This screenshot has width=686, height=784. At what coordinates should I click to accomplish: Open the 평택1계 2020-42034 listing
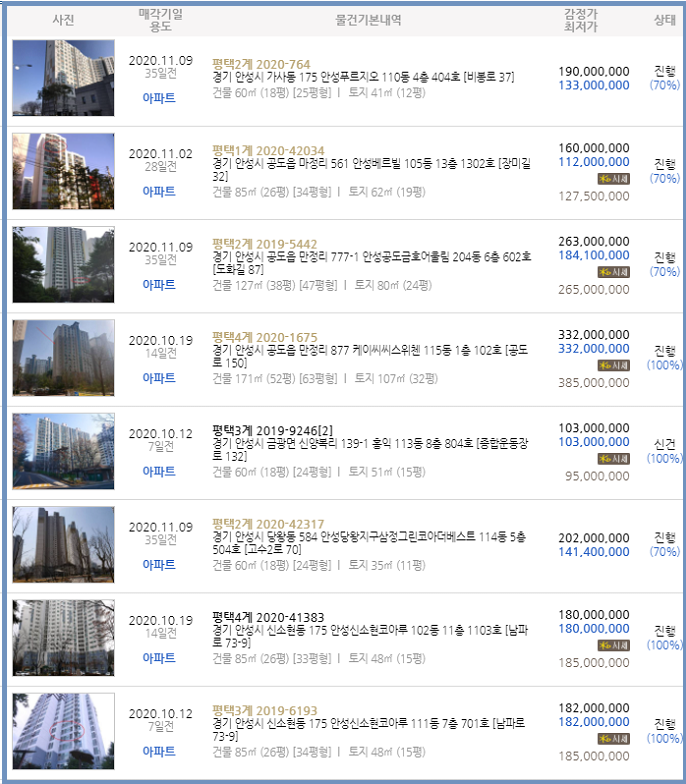coord(267,151)
